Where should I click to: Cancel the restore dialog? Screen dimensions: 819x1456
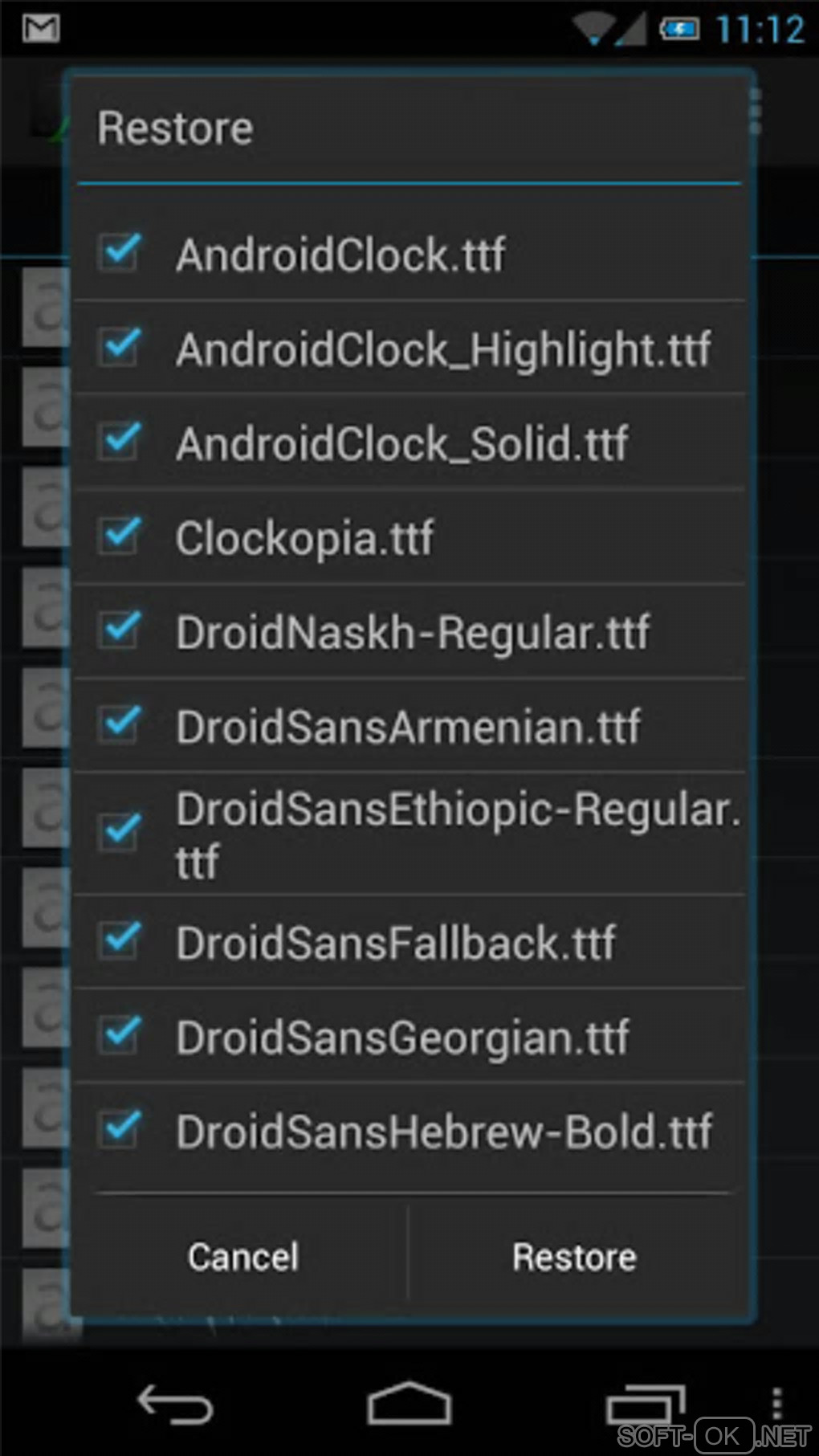(242, 1257)
